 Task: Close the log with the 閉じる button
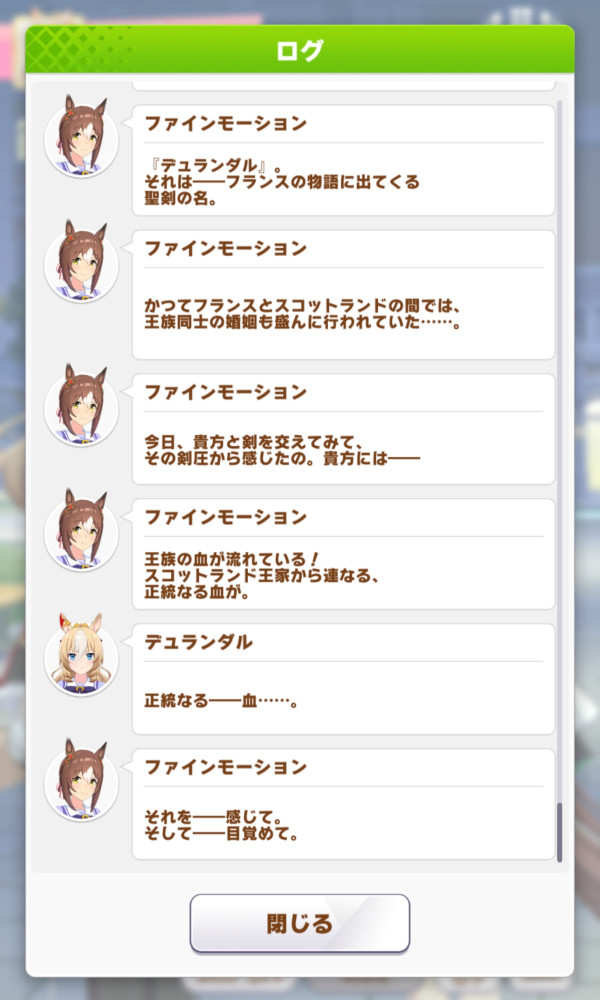click(299, 923)
